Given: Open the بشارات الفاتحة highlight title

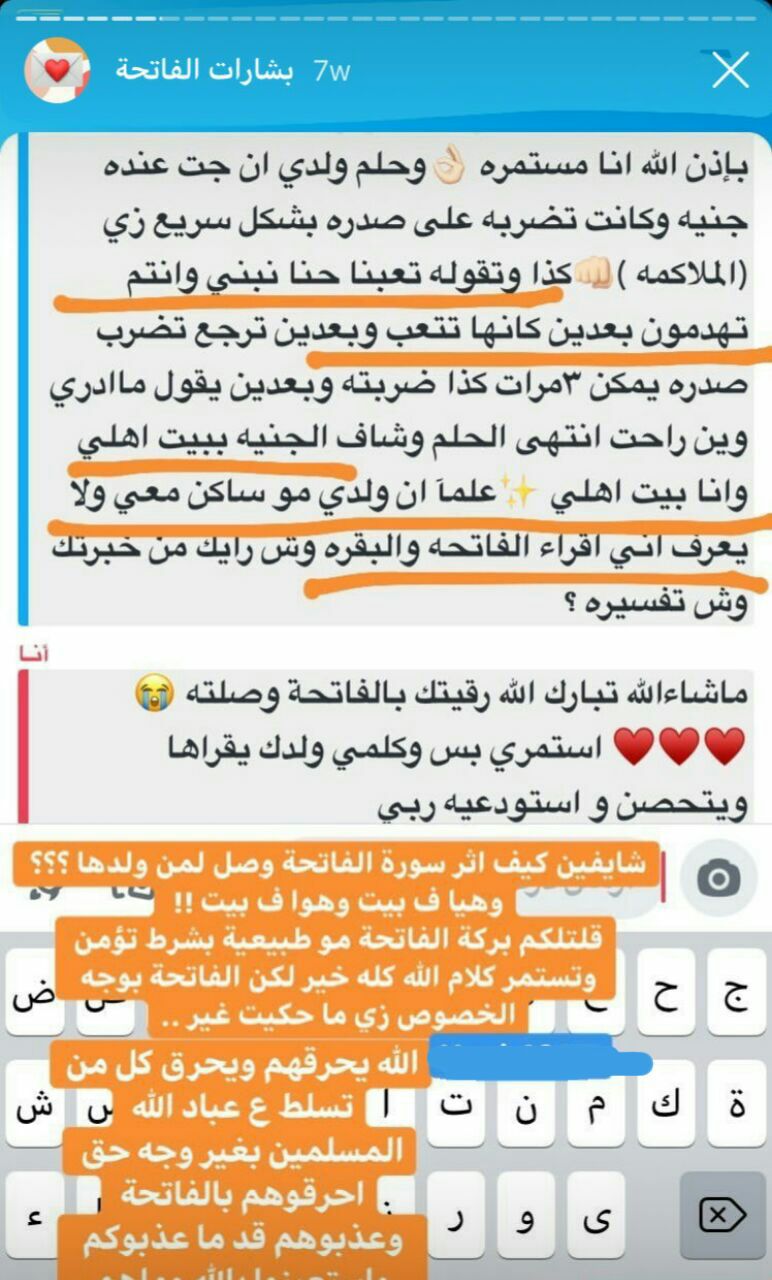Looking at the screenshot, I should (x=204, y=71).
